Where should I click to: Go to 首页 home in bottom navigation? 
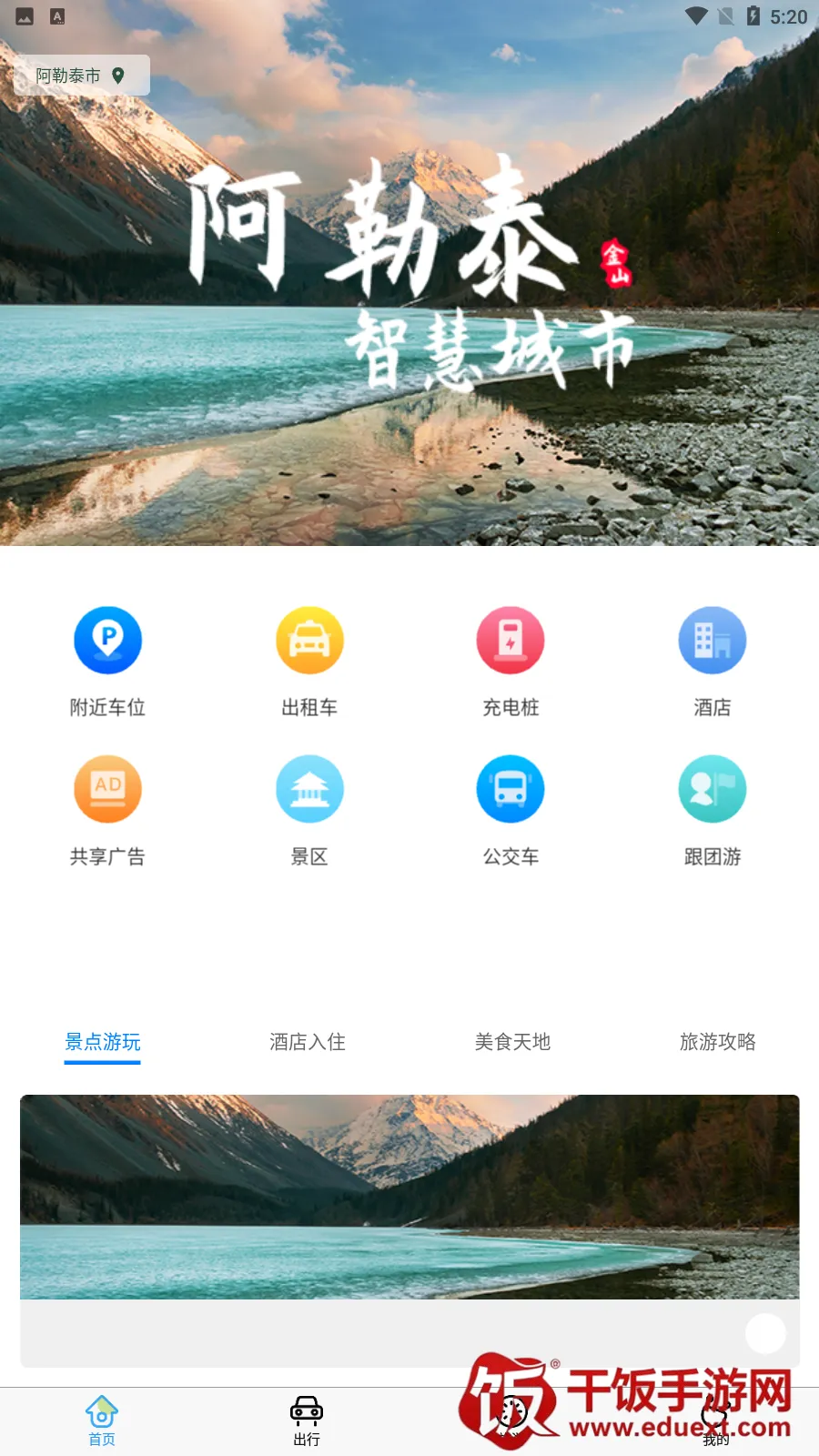coord(102,1421)
